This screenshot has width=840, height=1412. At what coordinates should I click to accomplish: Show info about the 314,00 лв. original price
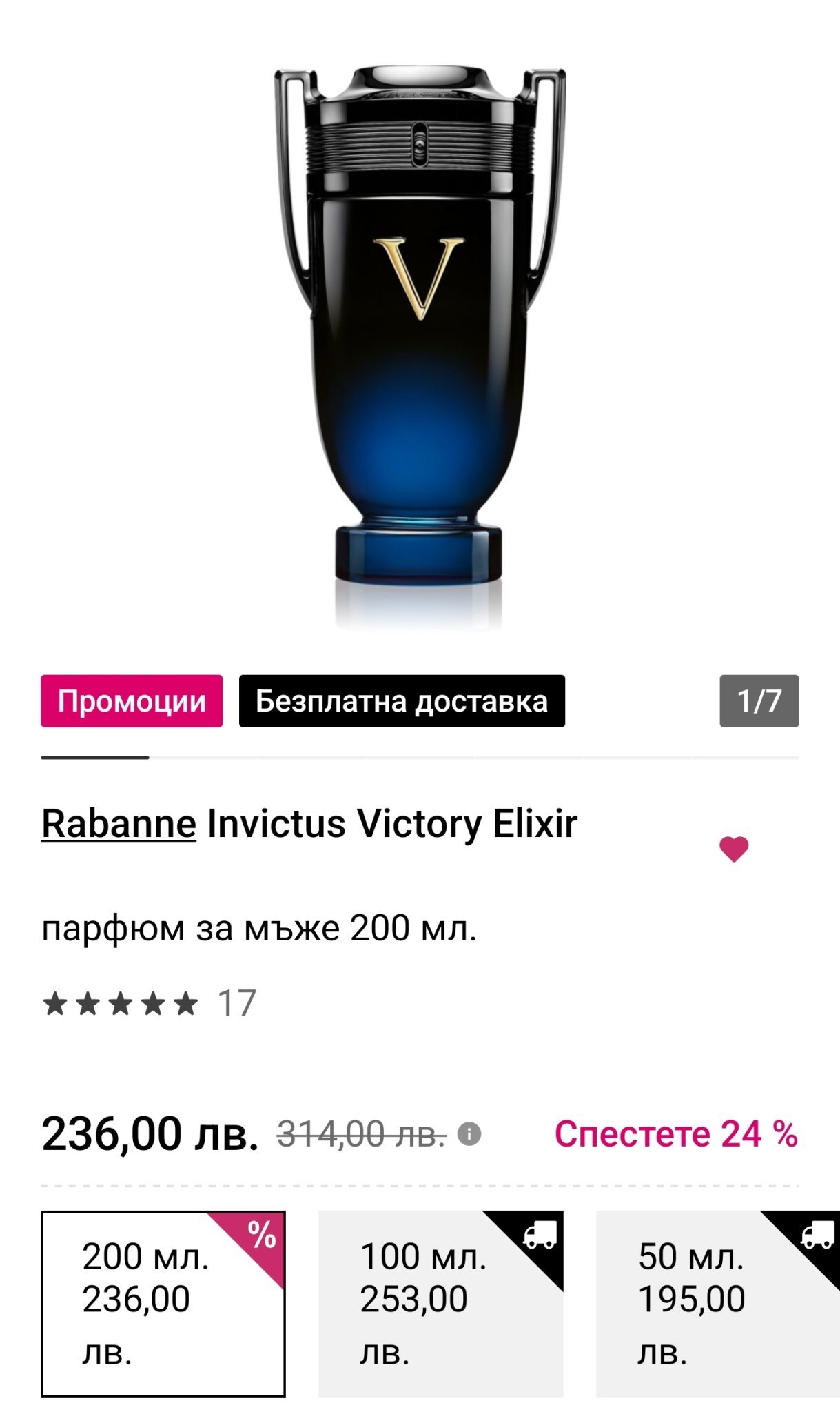[469, 1134]
